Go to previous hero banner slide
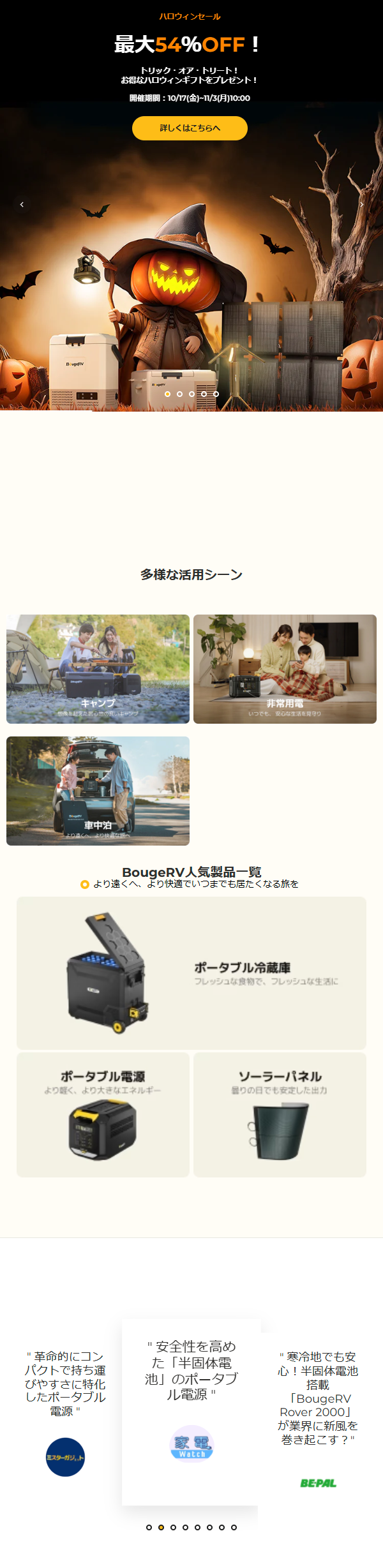This screenshot has width=383, height=1568. 22,204
